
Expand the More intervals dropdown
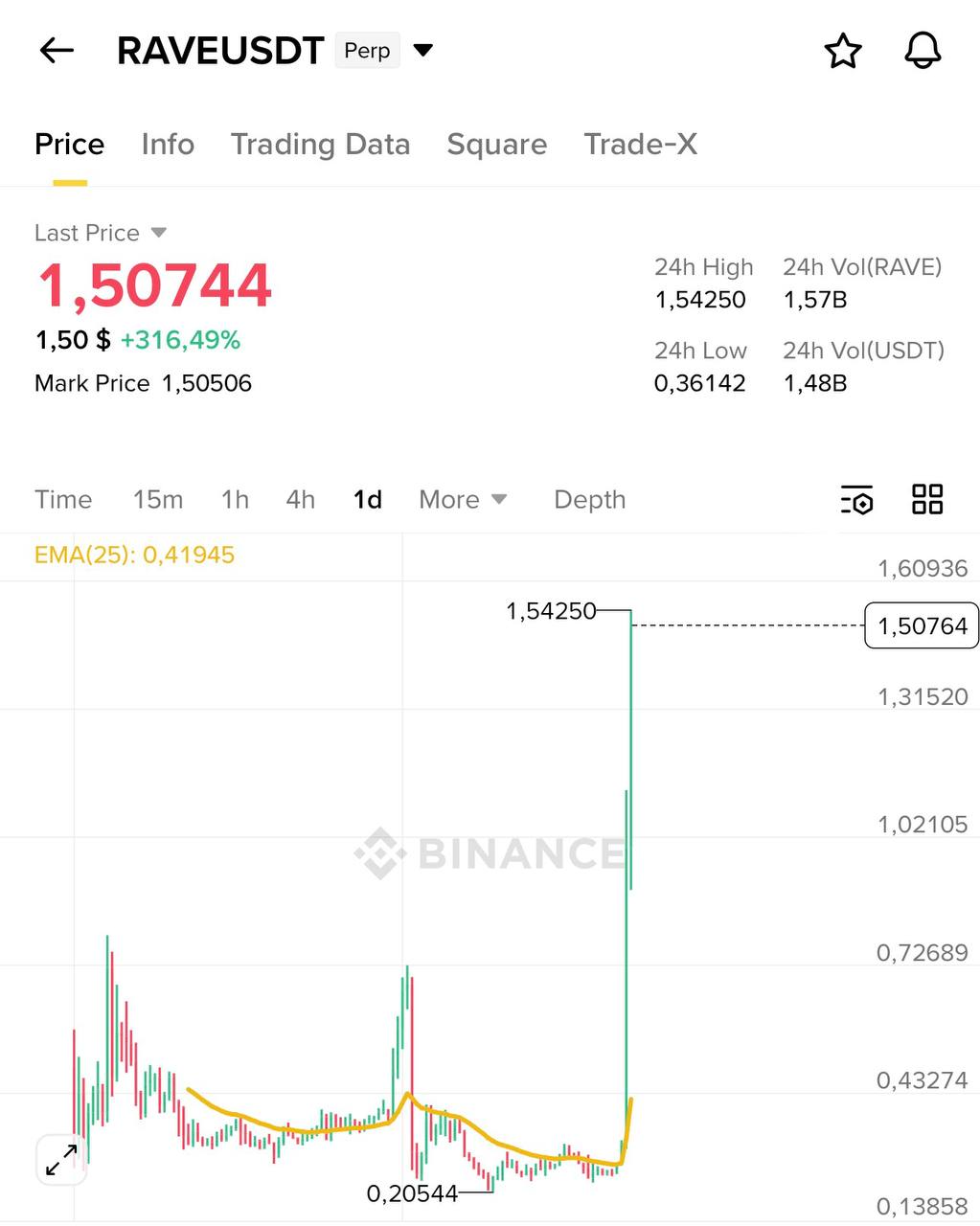(463, 500)
